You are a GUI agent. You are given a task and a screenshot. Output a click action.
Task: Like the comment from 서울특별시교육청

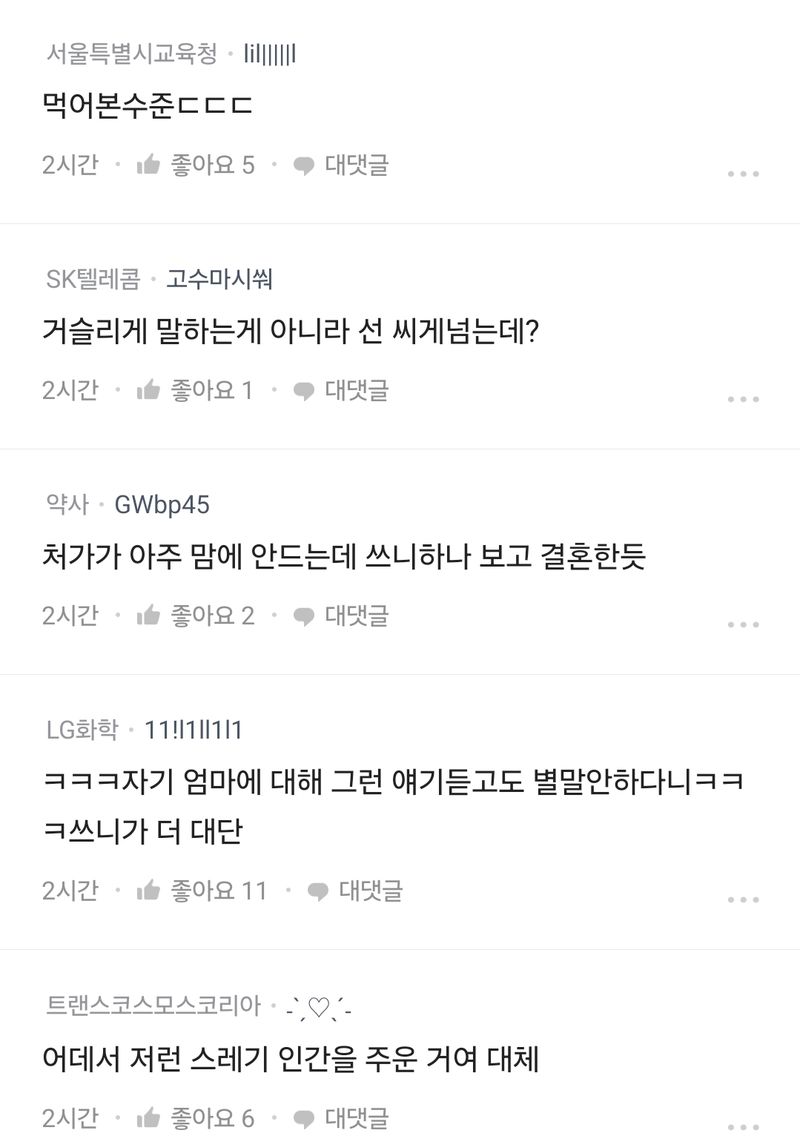tap(195, 165)
